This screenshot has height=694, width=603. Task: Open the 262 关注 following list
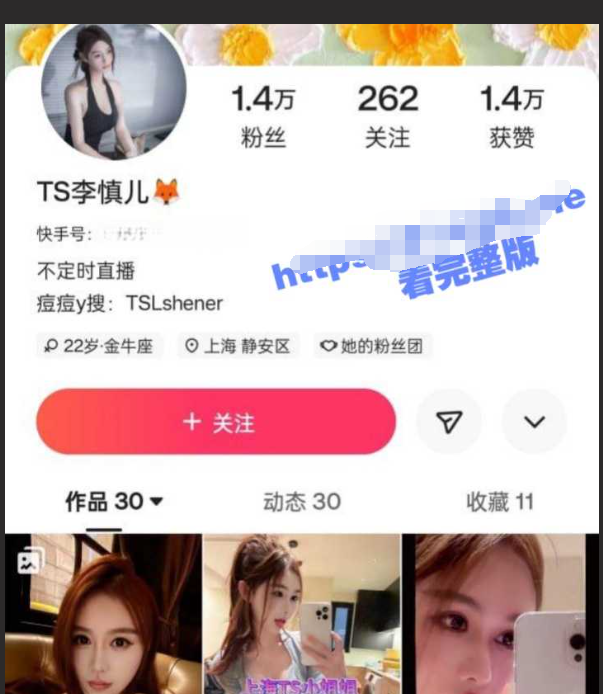click(x=387, y=116)
